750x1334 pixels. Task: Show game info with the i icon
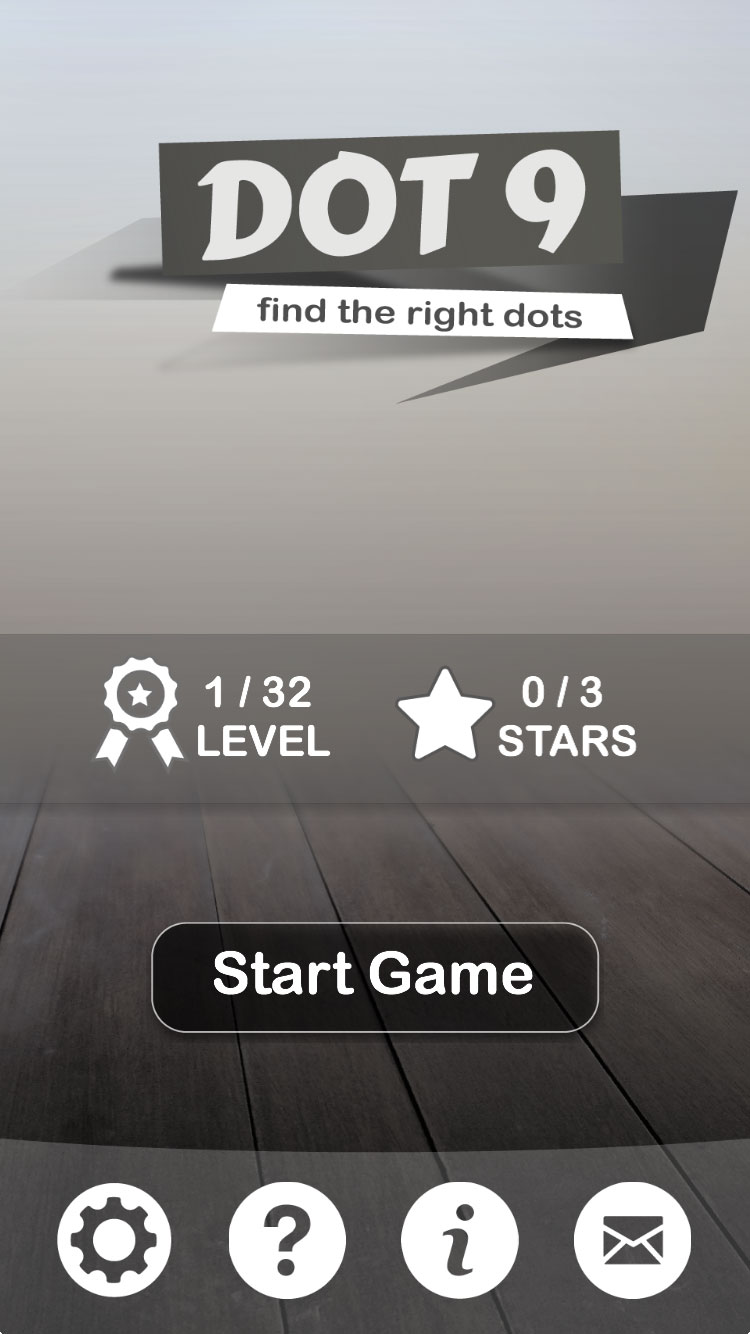(x=460, y=1240)
